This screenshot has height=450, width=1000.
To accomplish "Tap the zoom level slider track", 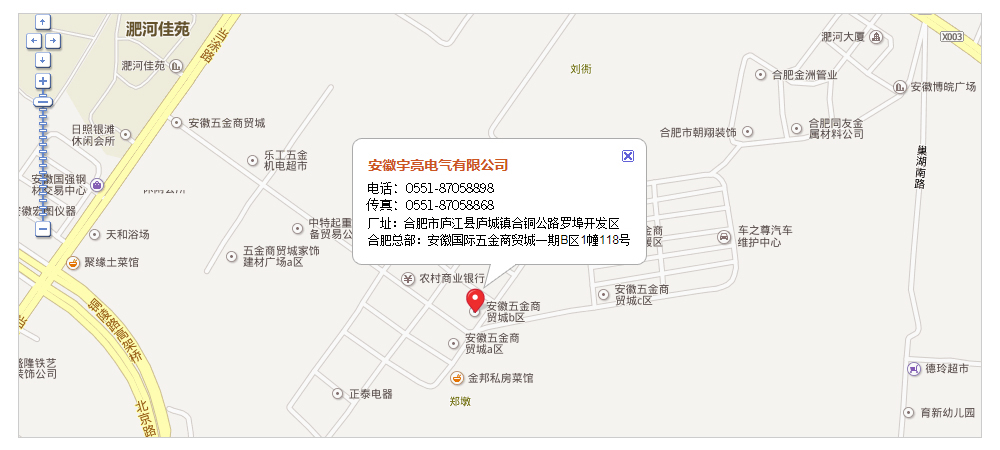I will click(x=43, y=160).
